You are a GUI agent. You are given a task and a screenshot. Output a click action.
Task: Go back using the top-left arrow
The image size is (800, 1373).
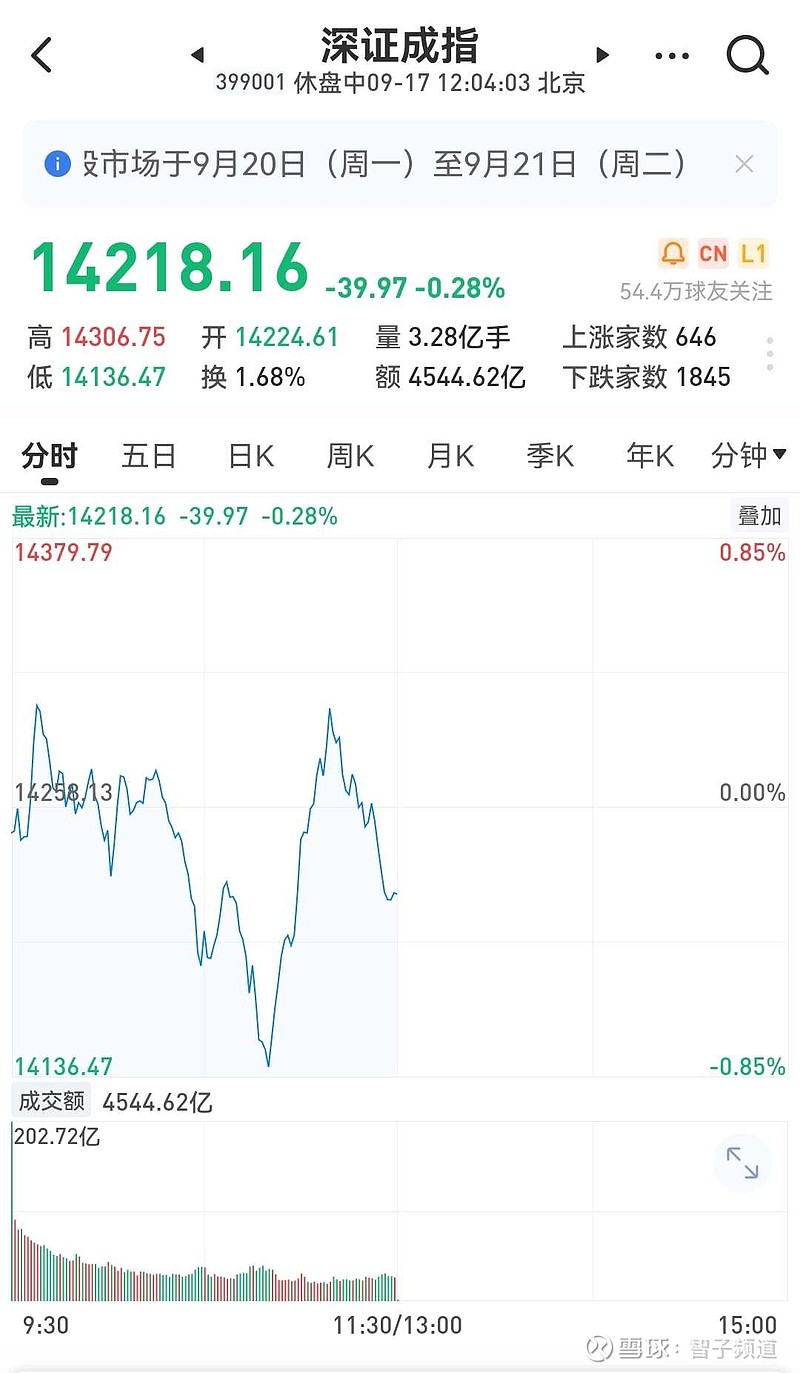(x=41, y=55)
